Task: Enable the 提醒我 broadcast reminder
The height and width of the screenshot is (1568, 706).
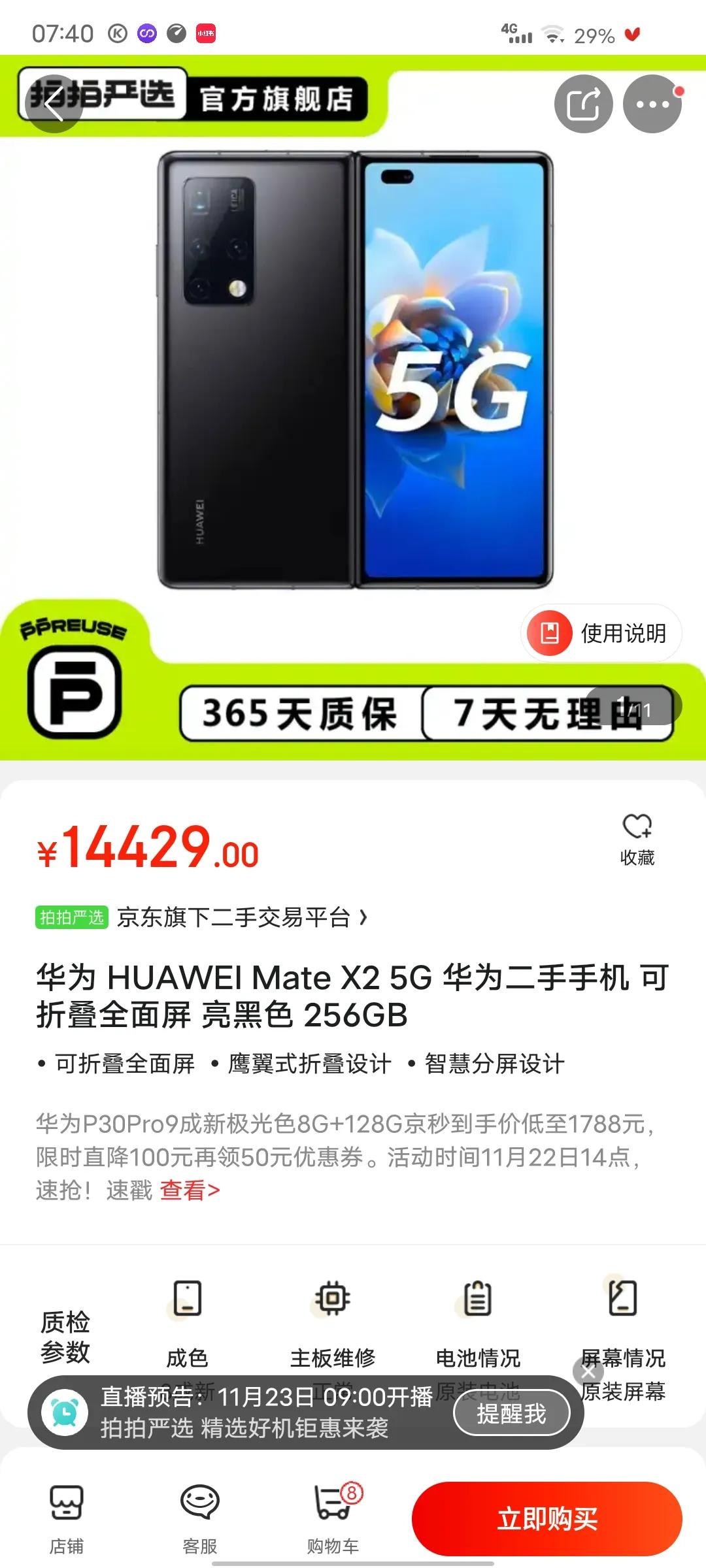Action: [512, 1413]
